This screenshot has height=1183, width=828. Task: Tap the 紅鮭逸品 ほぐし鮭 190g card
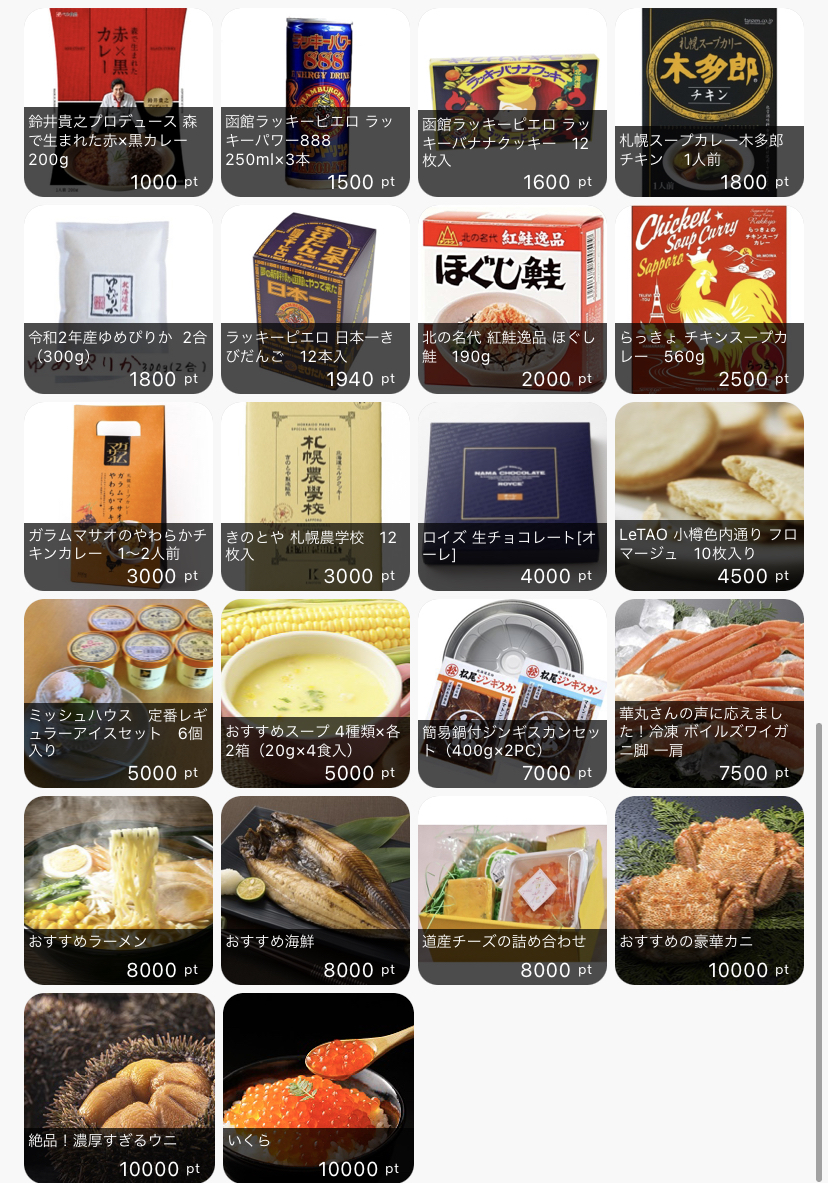(x=512, y=299)
